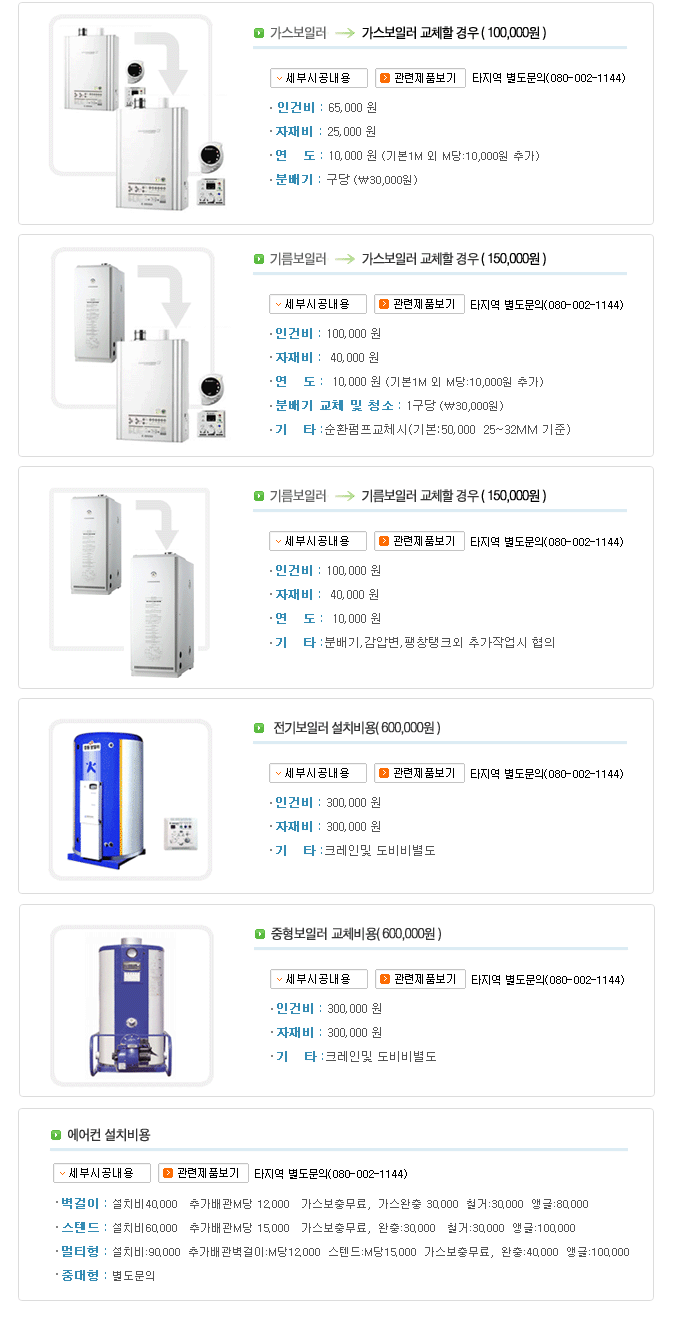
Task: Expand 세부시공내용 for 기름보일러 to 기름보일러 replacement
Action: 318,541
